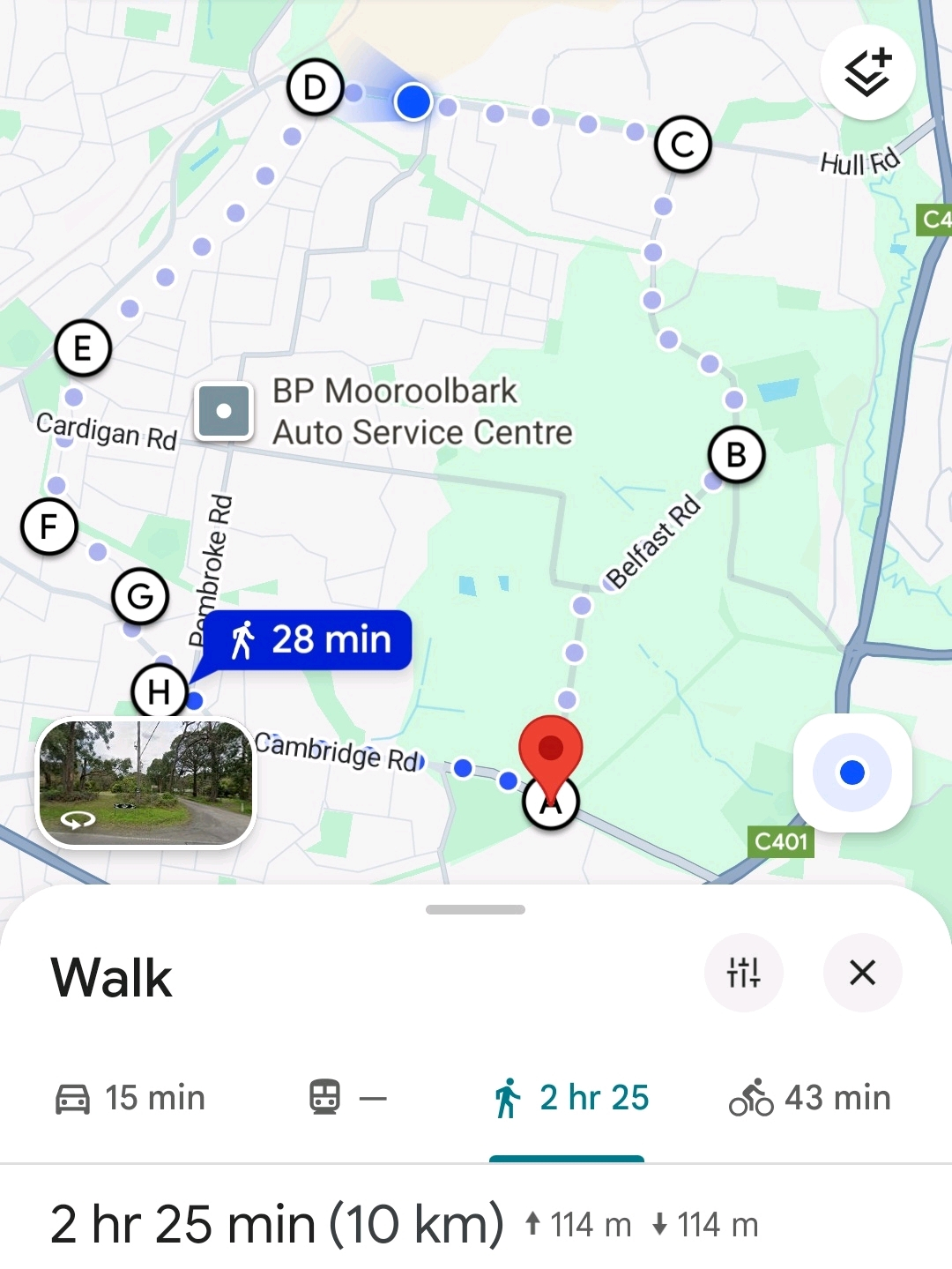This screenshot has height=1269, width=952.
Task: Select the walking 2 hr 25 tab
Action: coord(570,1098)
